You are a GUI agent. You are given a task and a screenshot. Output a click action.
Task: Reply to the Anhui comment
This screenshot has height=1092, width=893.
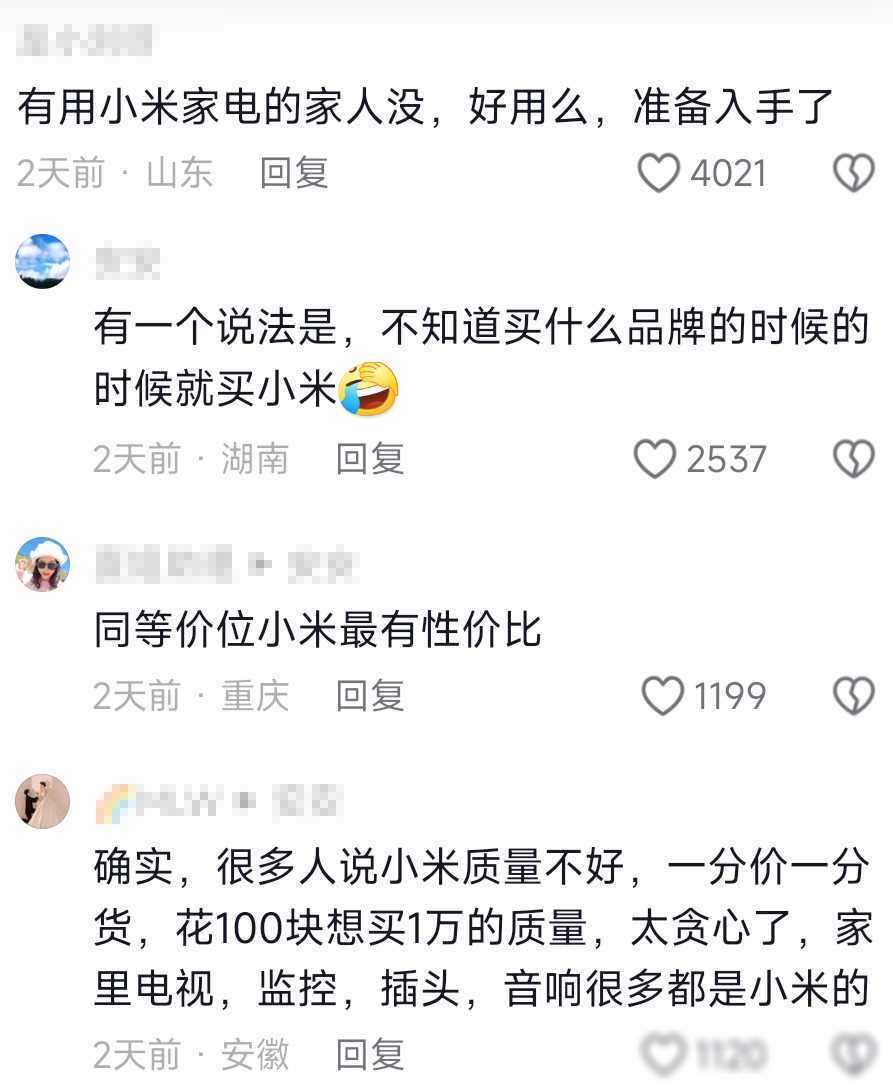pyautogui.click(x=370, y=1055)
